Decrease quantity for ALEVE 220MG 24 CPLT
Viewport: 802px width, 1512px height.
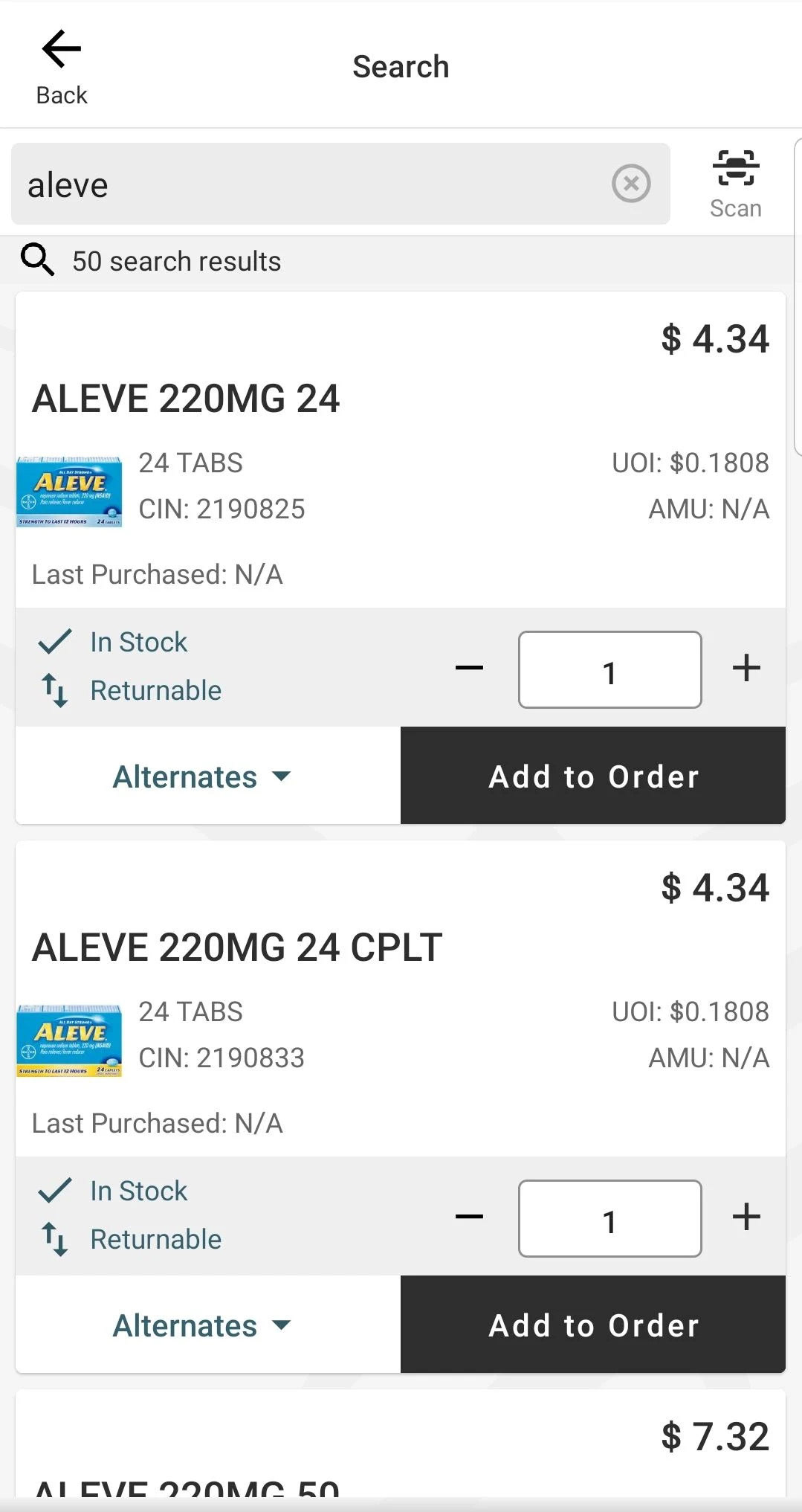click(x=469, y=1217)
